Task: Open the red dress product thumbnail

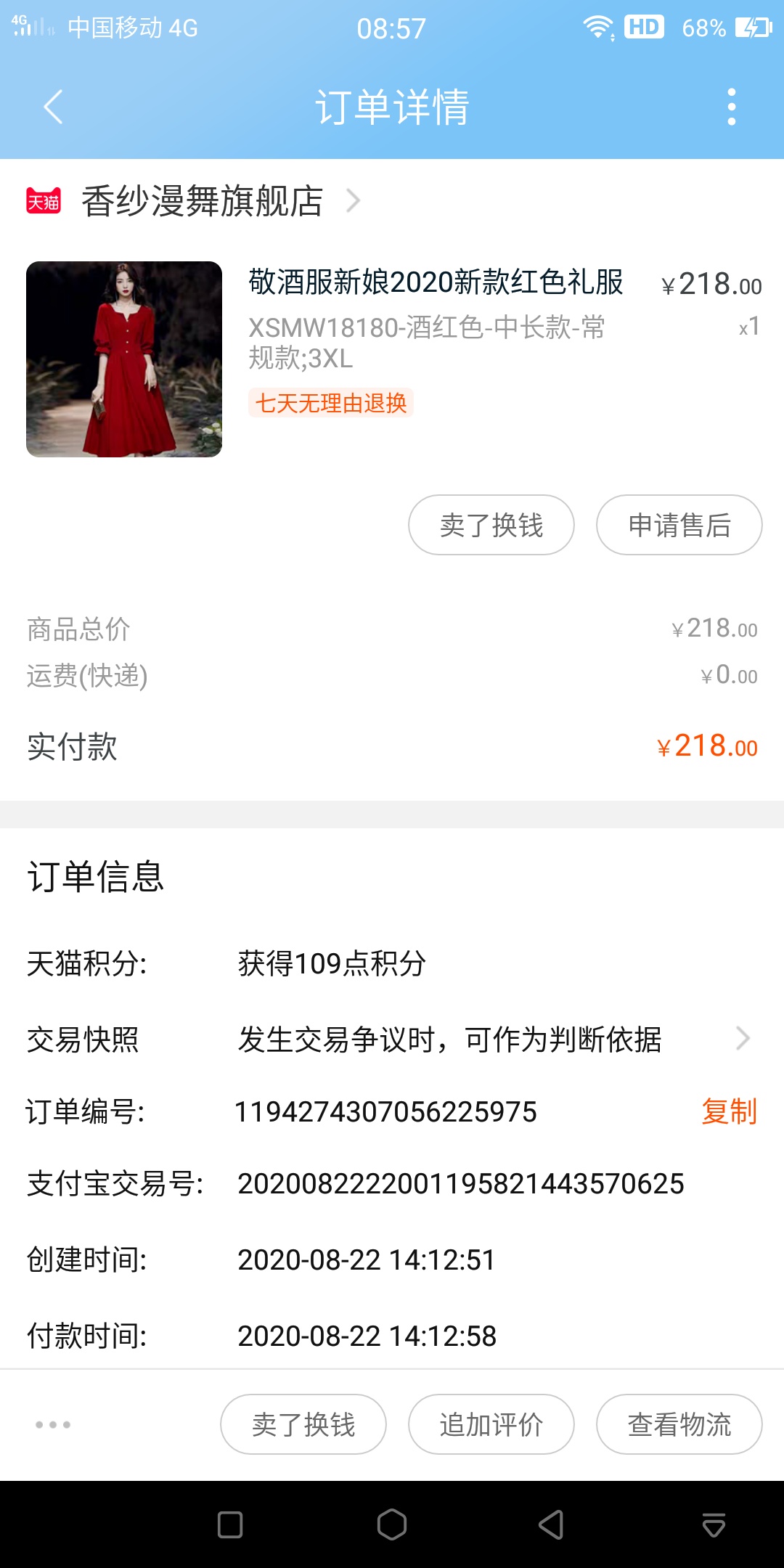Action: pyautogui.click(x=124, y=359)
